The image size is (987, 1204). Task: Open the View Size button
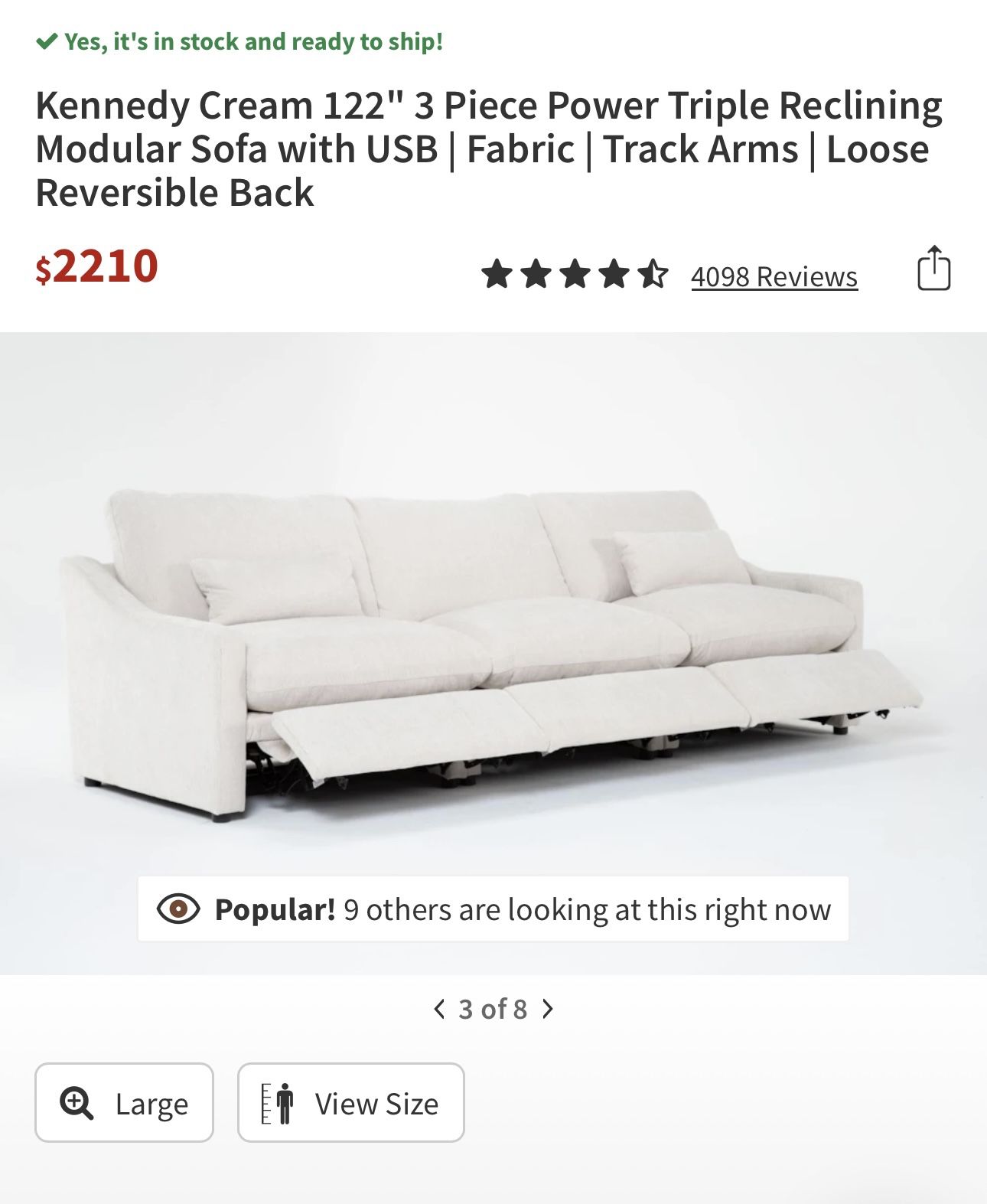click(350, 1103)
